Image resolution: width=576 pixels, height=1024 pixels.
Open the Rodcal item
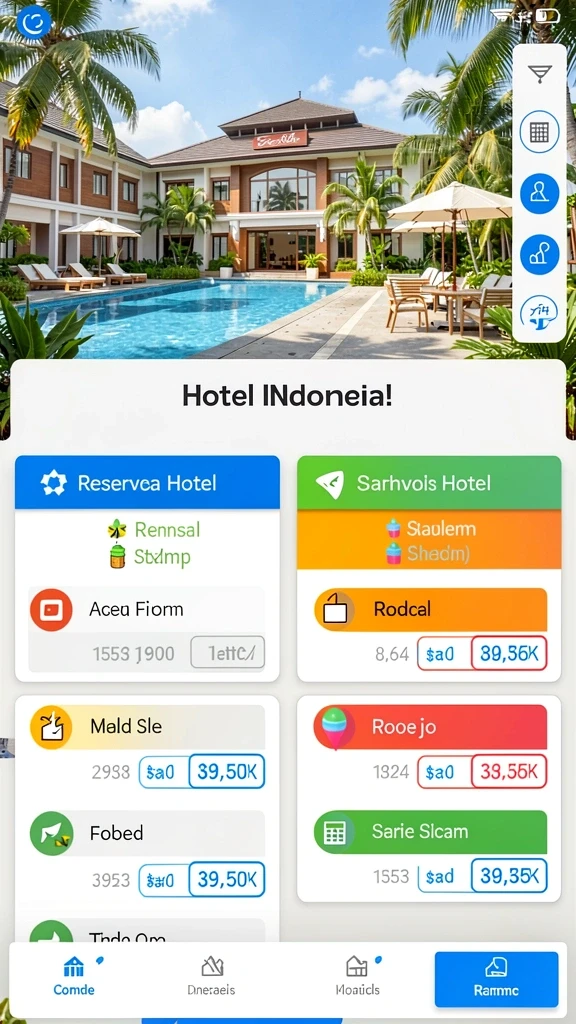point(430,609)
